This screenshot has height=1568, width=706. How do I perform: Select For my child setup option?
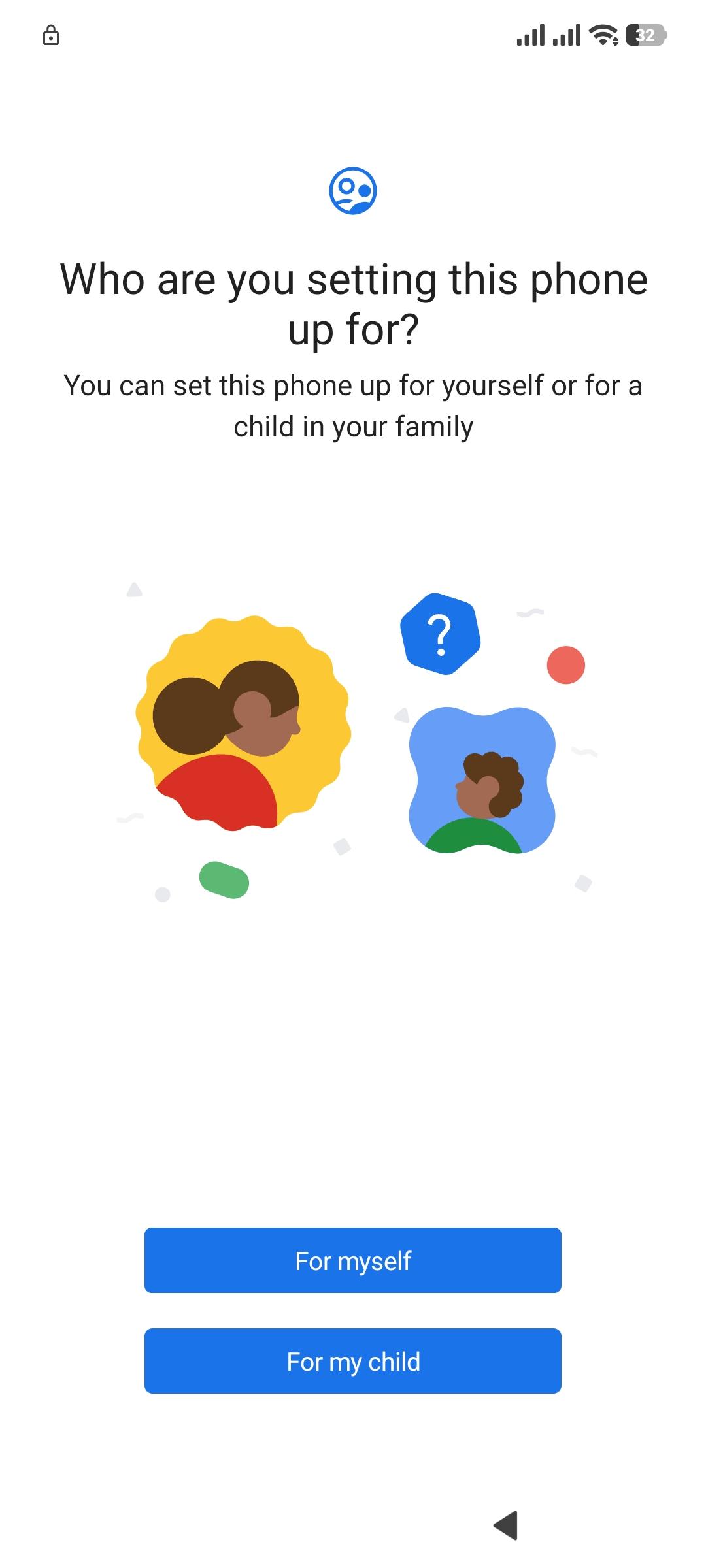(x=352, y=1361)
